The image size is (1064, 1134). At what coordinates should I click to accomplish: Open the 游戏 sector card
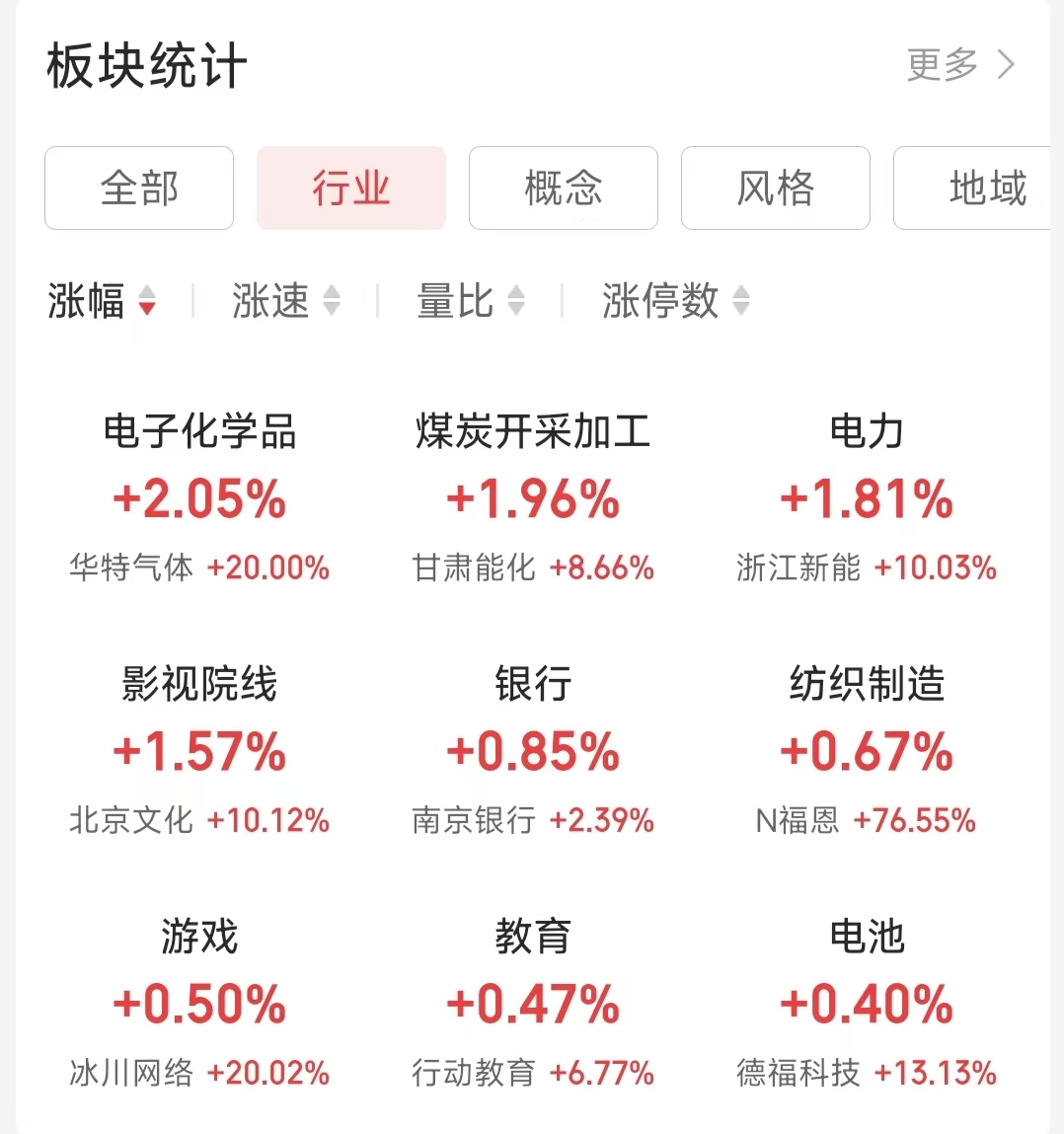tap(199, 1004)
